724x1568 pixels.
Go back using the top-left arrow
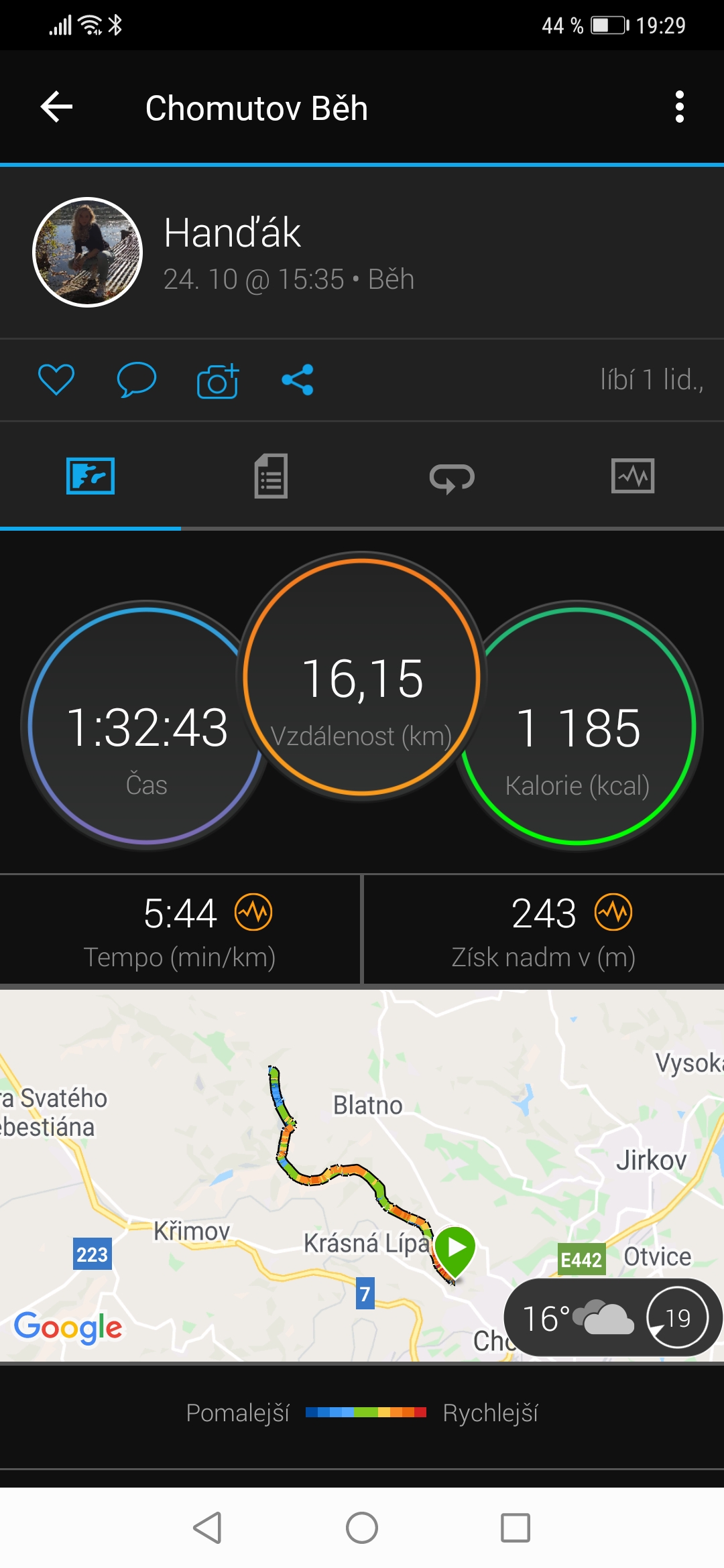[56, 107]
